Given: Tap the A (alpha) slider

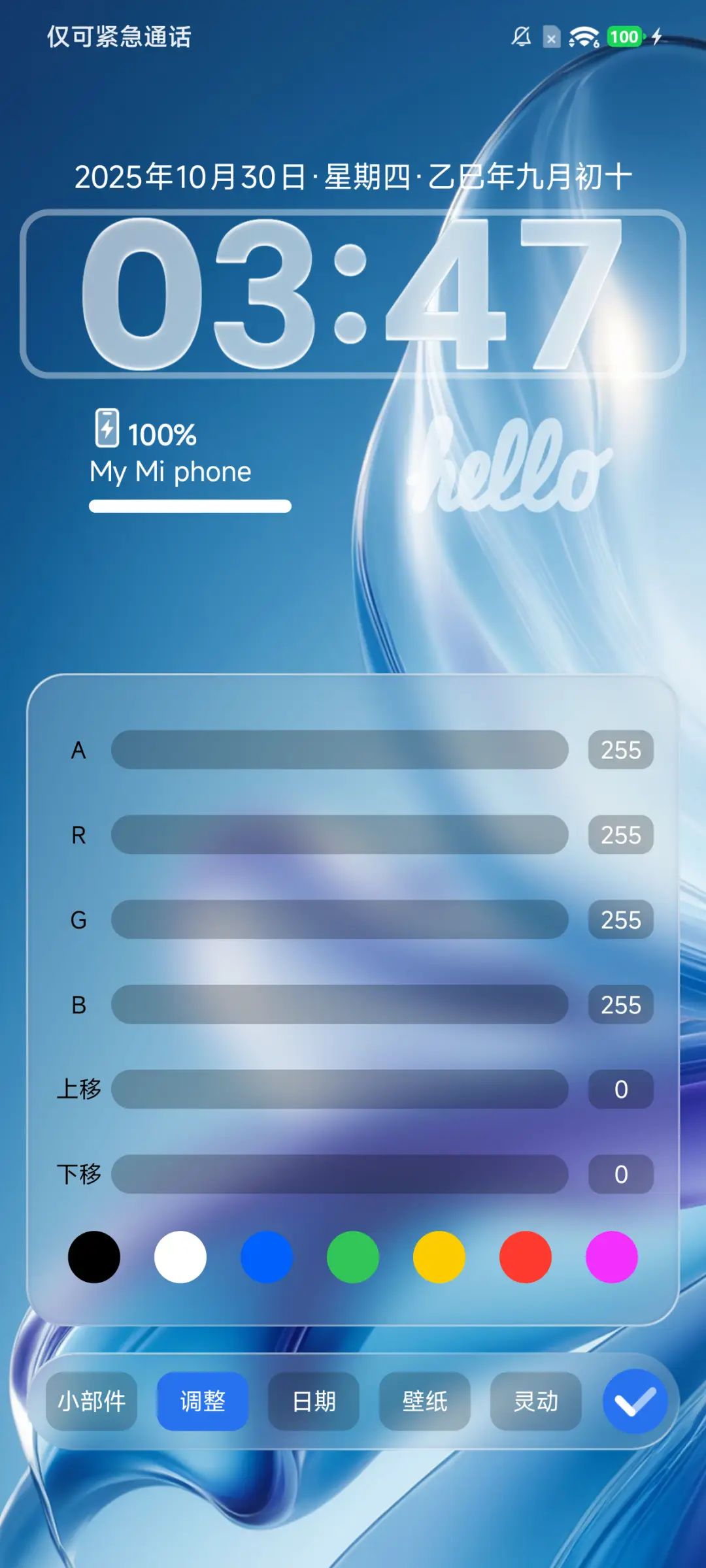Looking at the screenshot, I should pyautogui.click(x=339, y=749).
